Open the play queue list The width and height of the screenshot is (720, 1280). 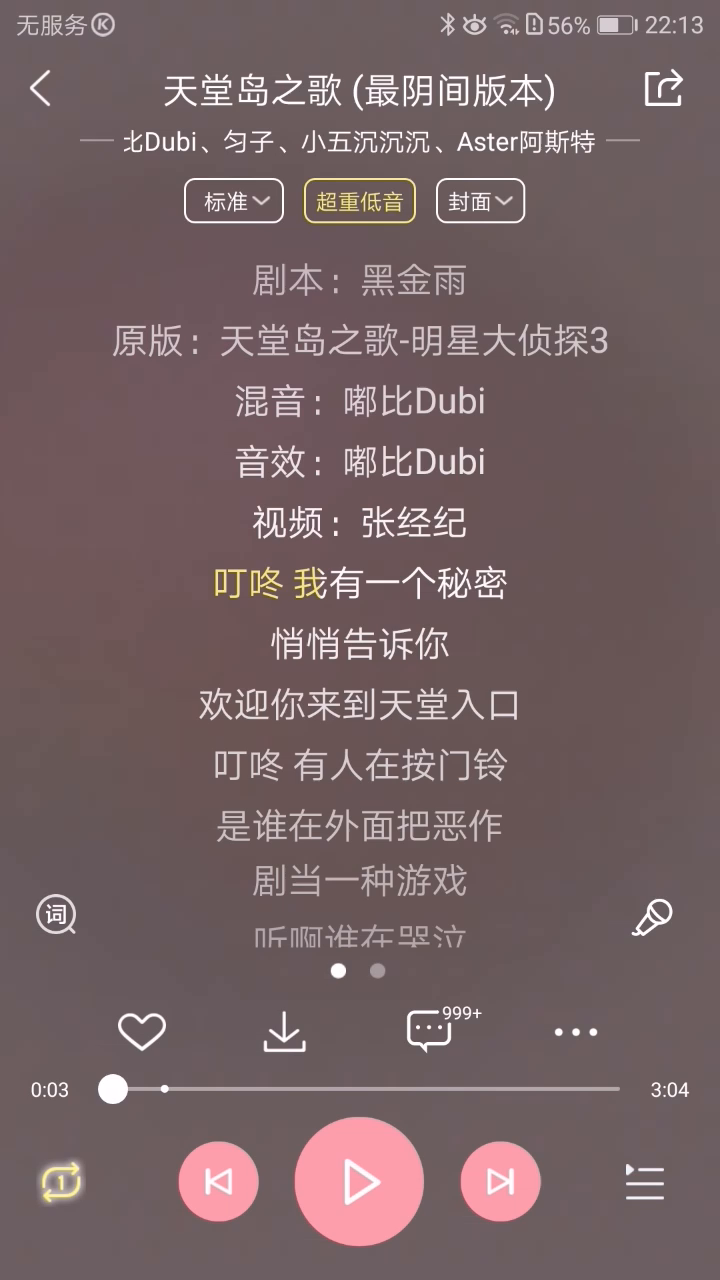[645, 1182]
